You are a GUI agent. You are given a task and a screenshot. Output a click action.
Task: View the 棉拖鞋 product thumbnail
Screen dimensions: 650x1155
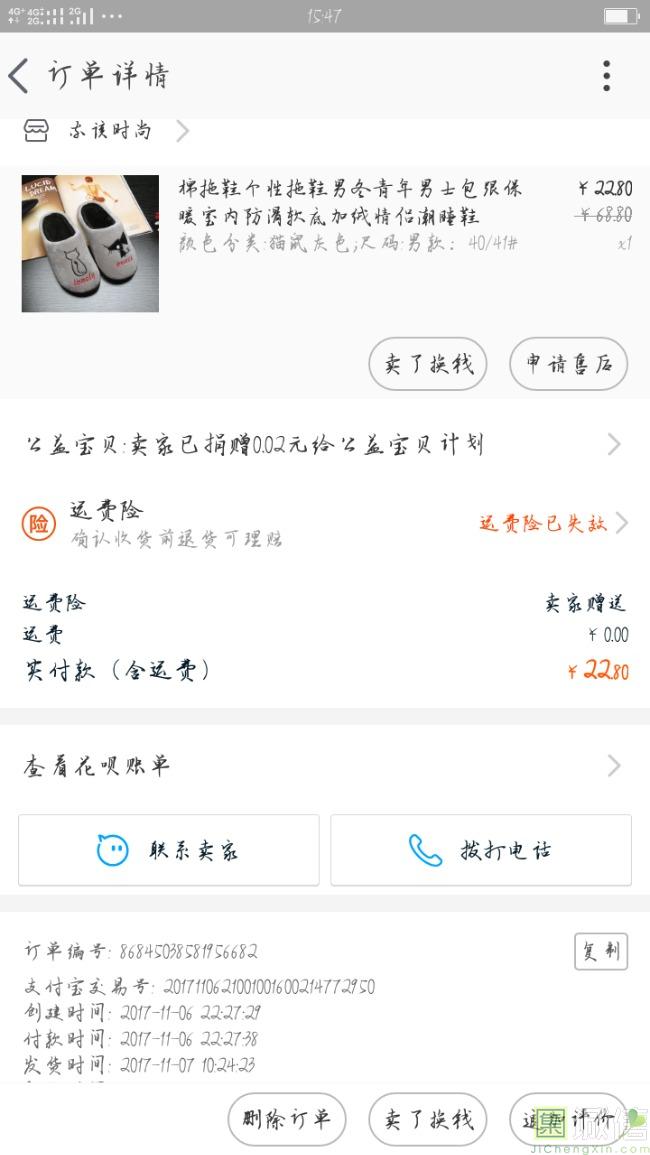[90, 244]
